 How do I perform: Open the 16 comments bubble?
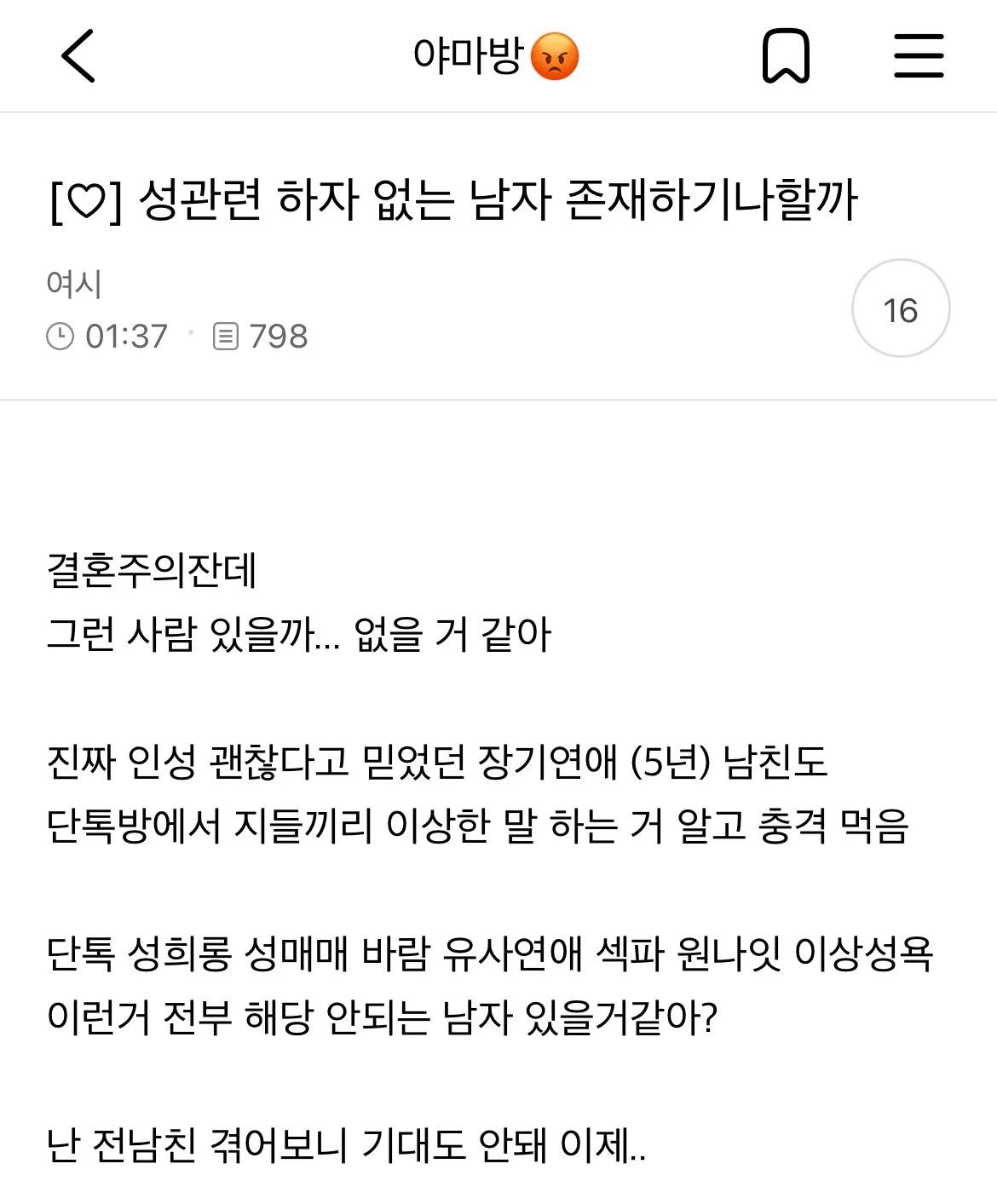tap(900, 309)
